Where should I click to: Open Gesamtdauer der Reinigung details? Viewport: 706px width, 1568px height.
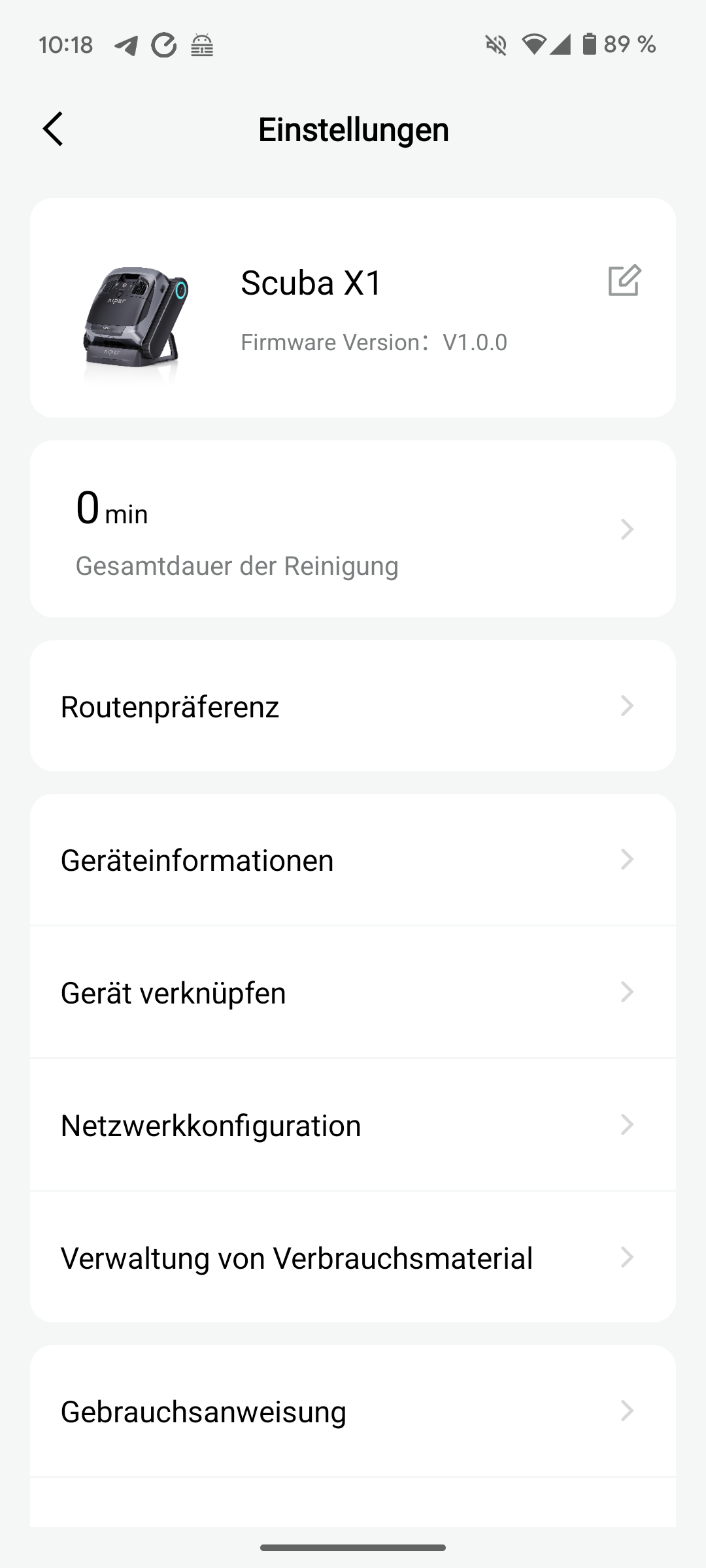pos(353,529)
